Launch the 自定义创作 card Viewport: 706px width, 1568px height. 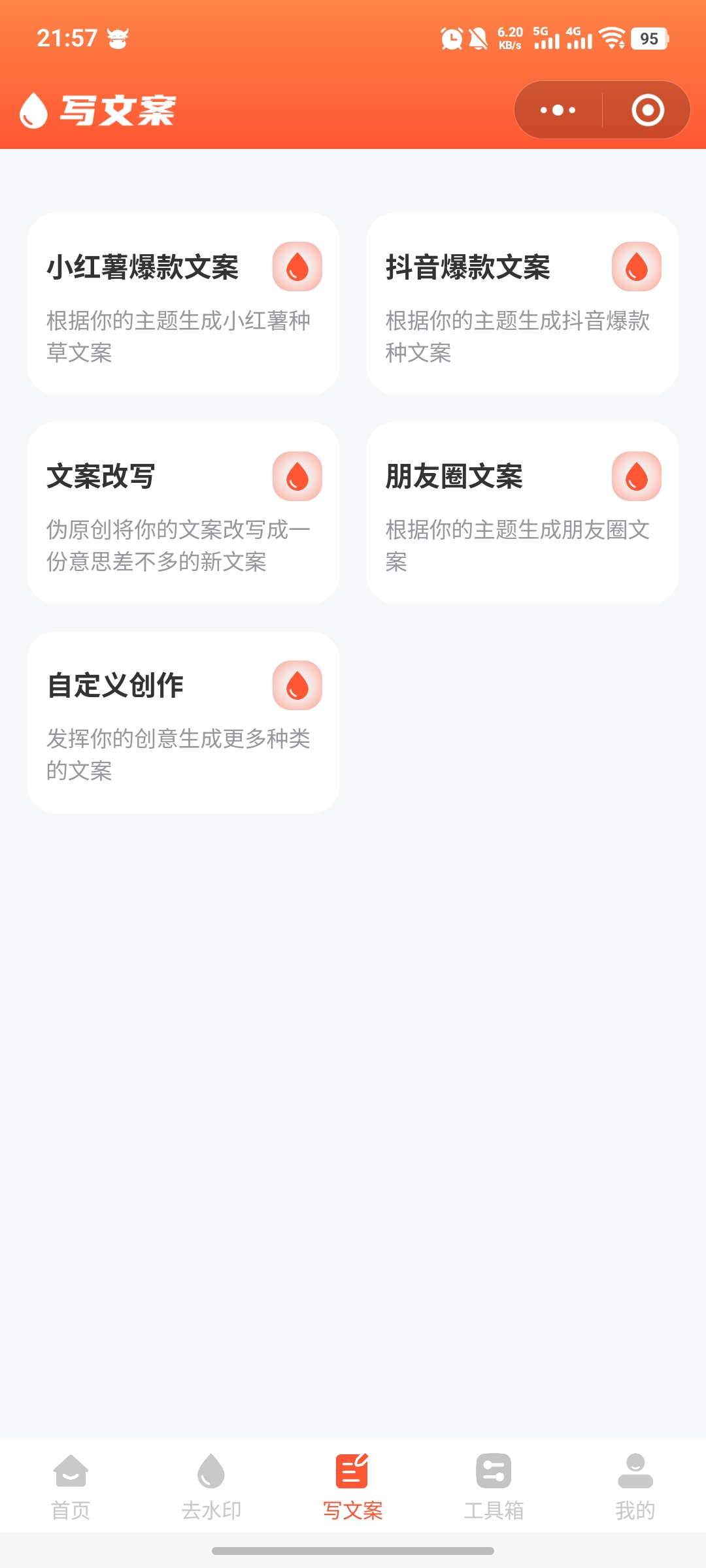183,722
